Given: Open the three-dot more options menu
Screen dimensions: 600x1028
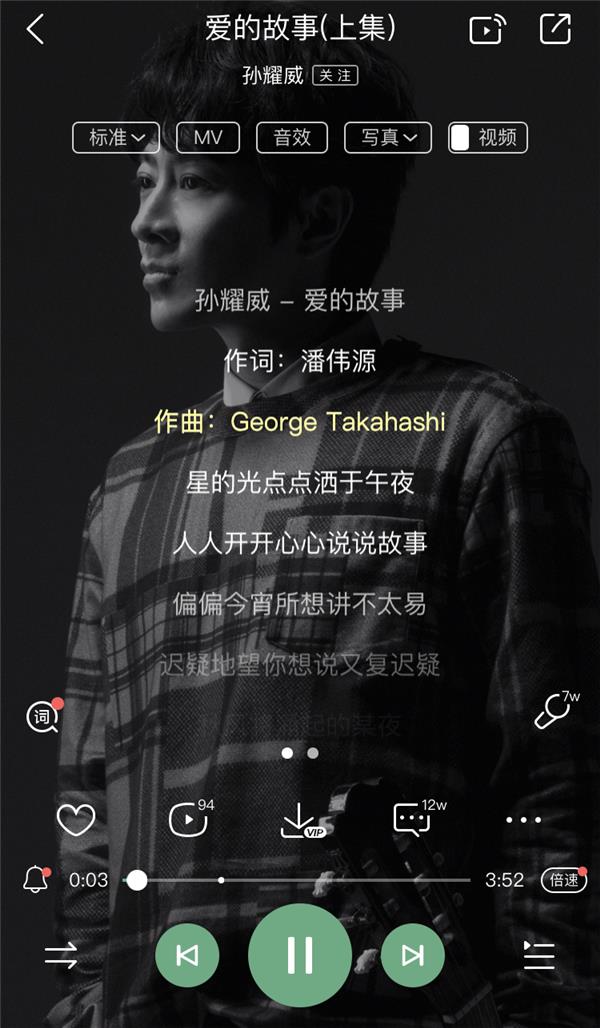Looking at the screenshot, I should point(523,820).
